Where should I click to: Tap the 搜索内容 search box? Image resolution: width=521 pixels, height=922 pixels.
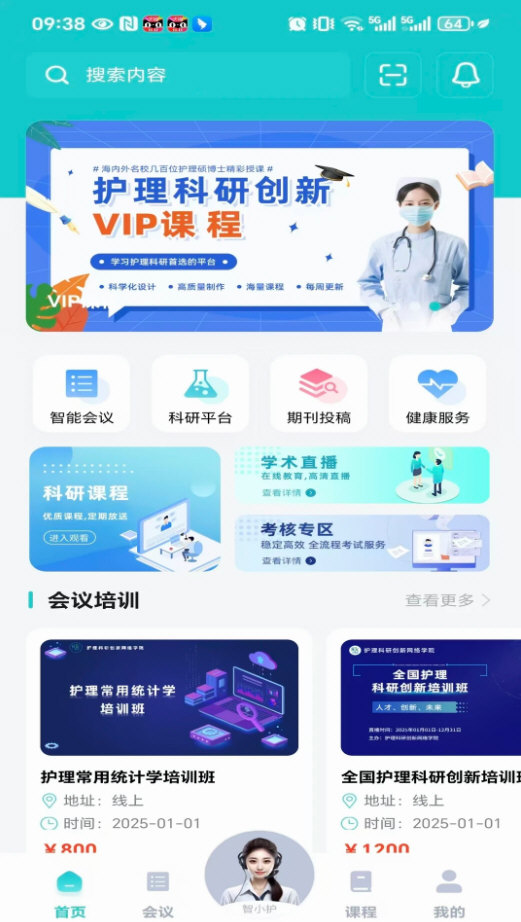[188, 75]
